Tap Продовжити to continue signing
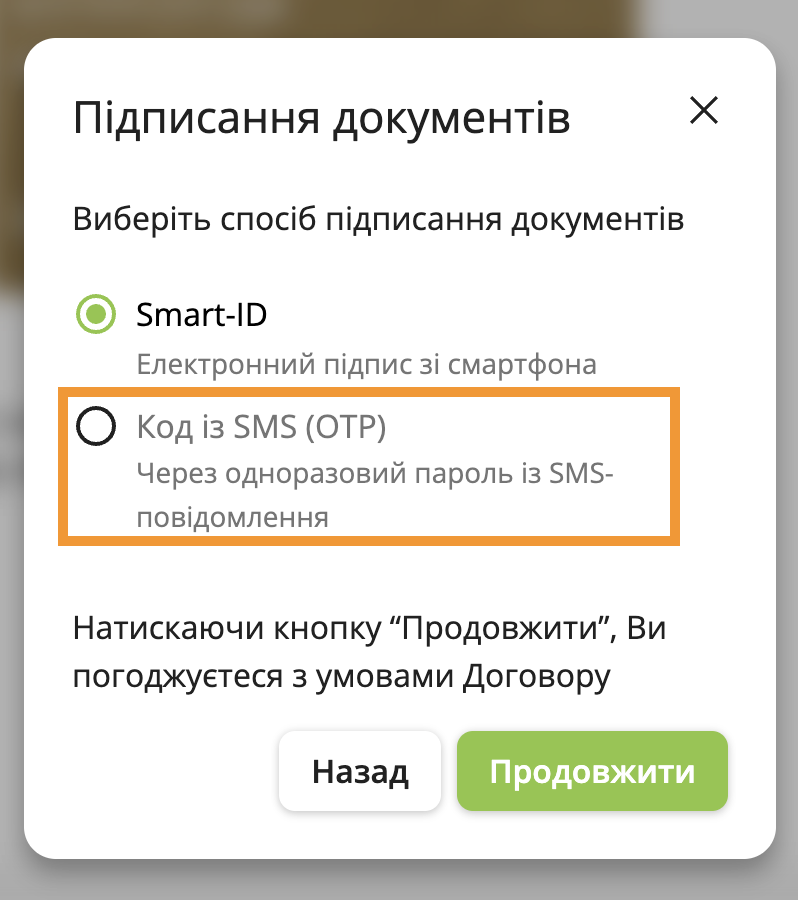 click(x=592, y=771)
